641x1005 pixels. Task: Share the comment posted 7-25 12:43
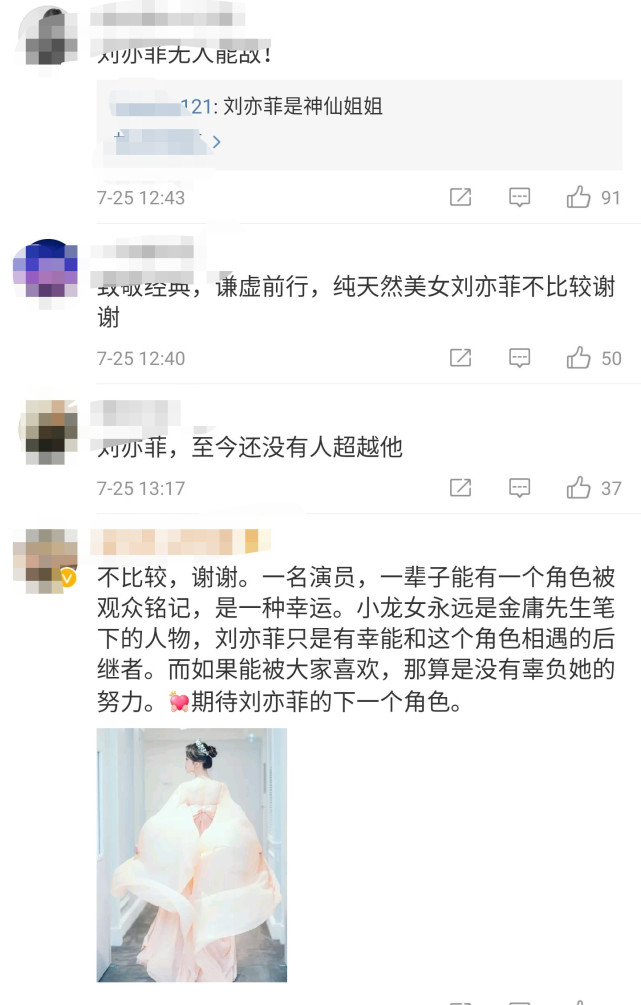(x=460, y=197)
